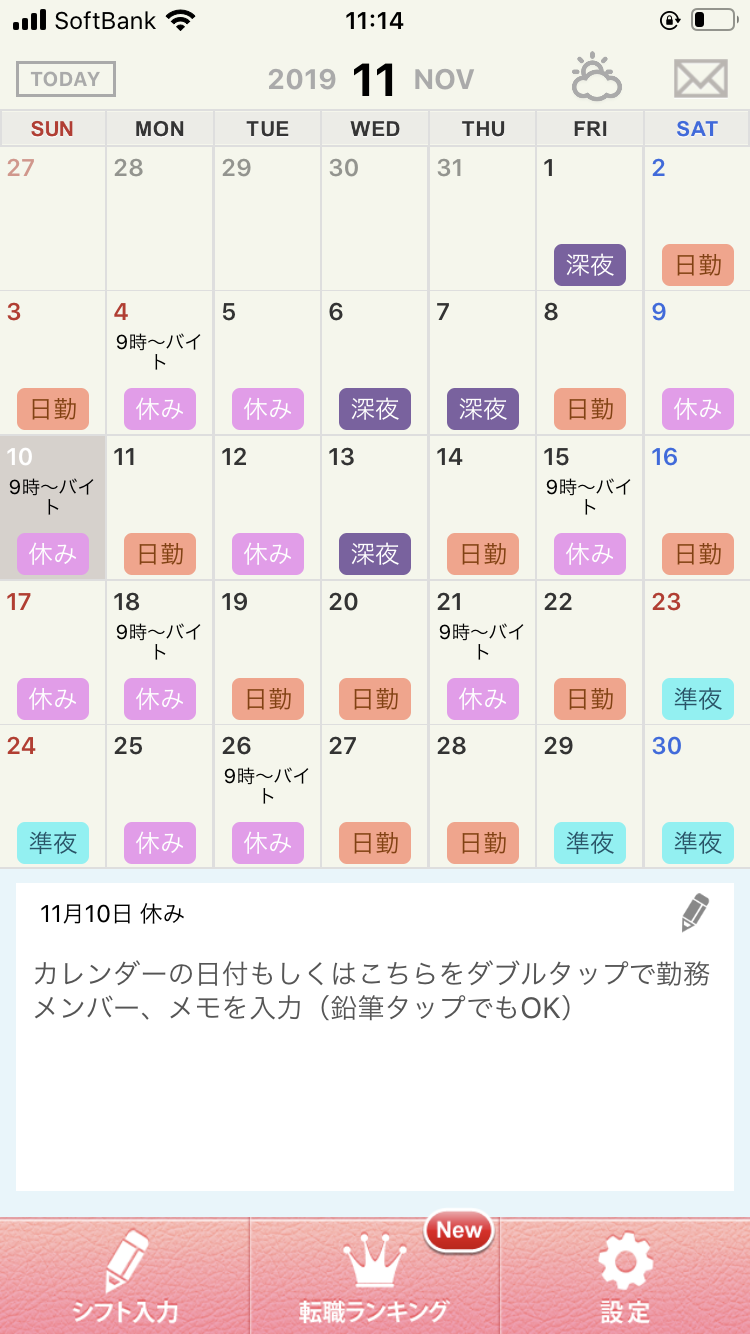The image size is (750, 1334).
Task: Open the 設定 settings tab
Action: [625, 1276]
